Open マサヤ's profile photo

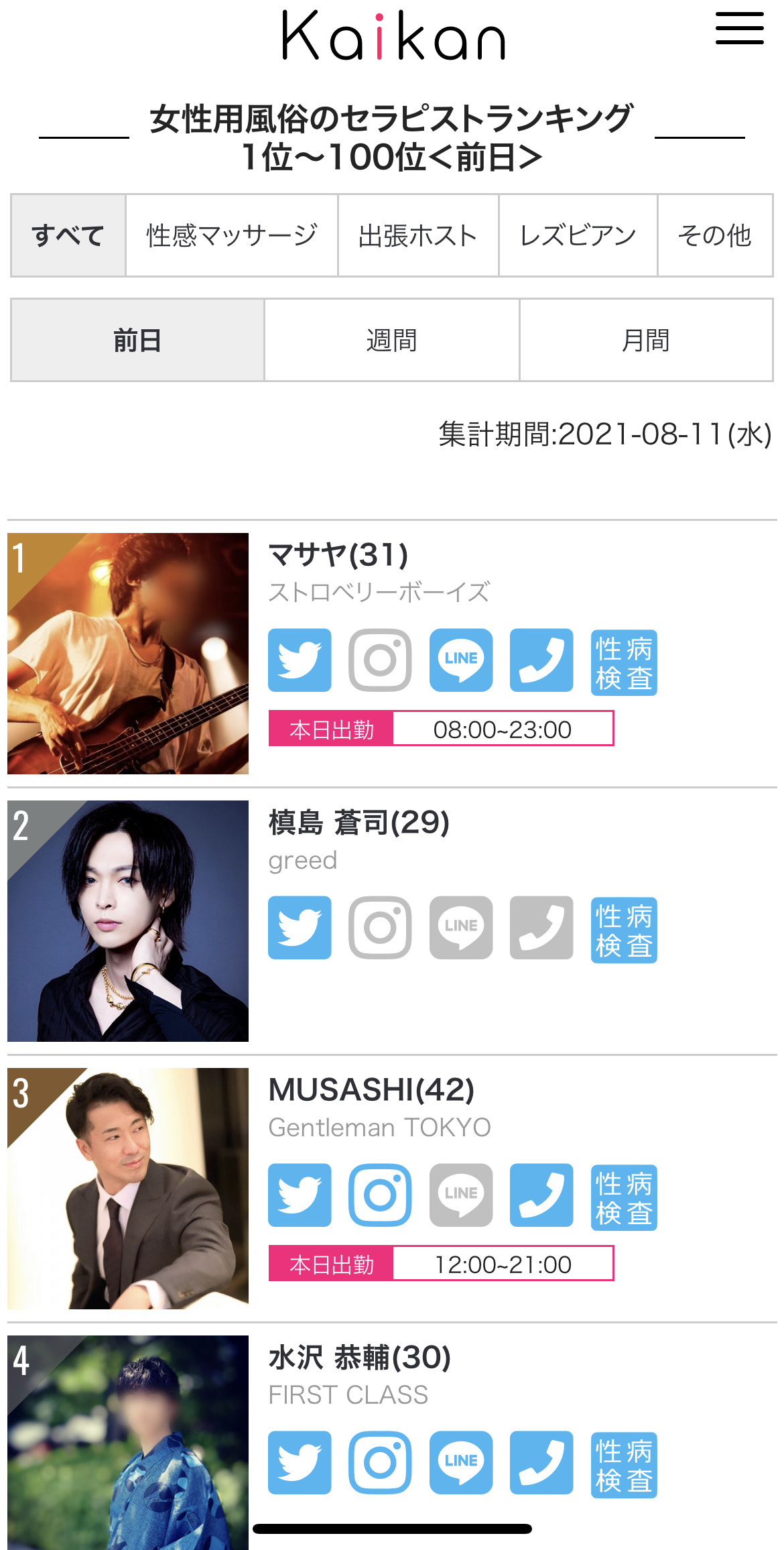pos(128,654)
